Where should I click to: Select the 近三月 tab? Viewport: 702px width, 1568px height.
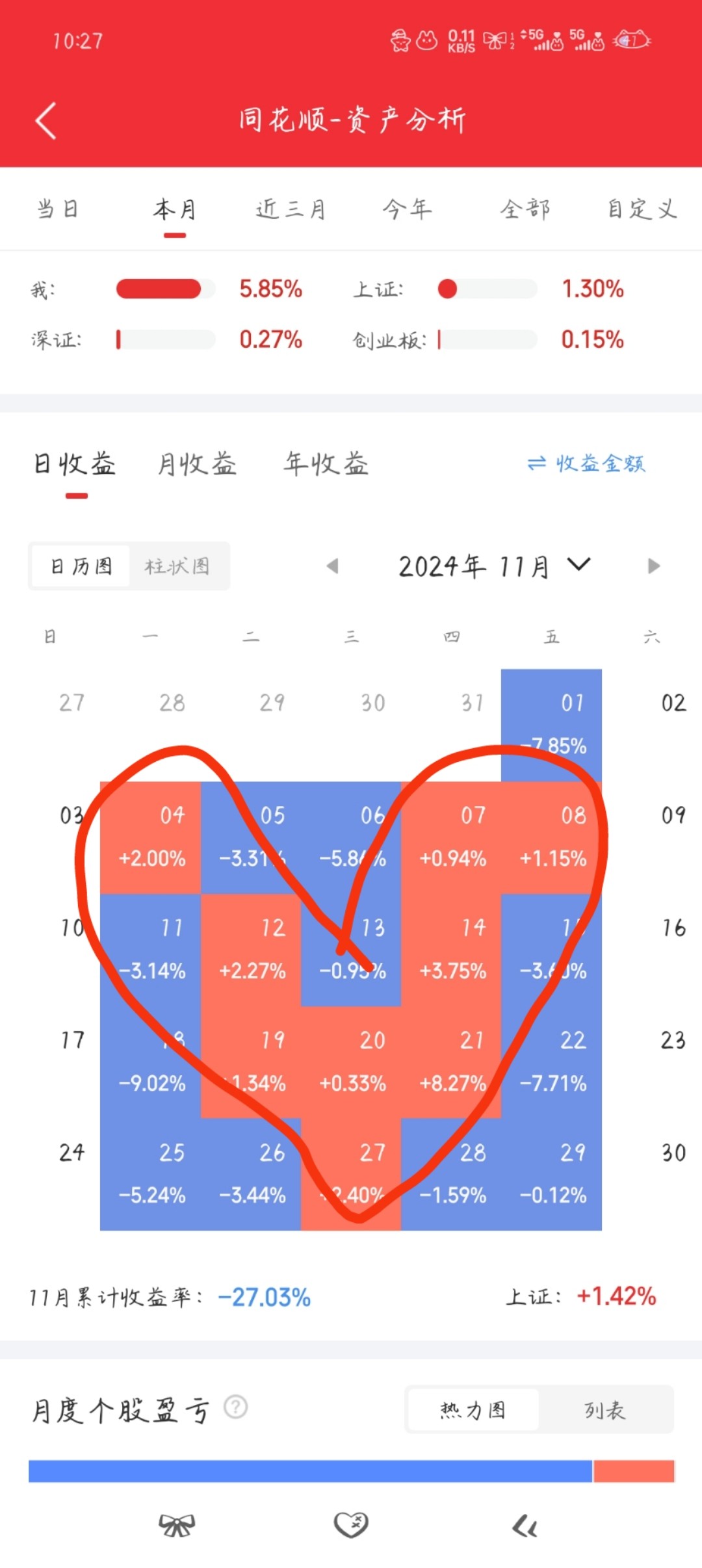click(x=291, y=209)
